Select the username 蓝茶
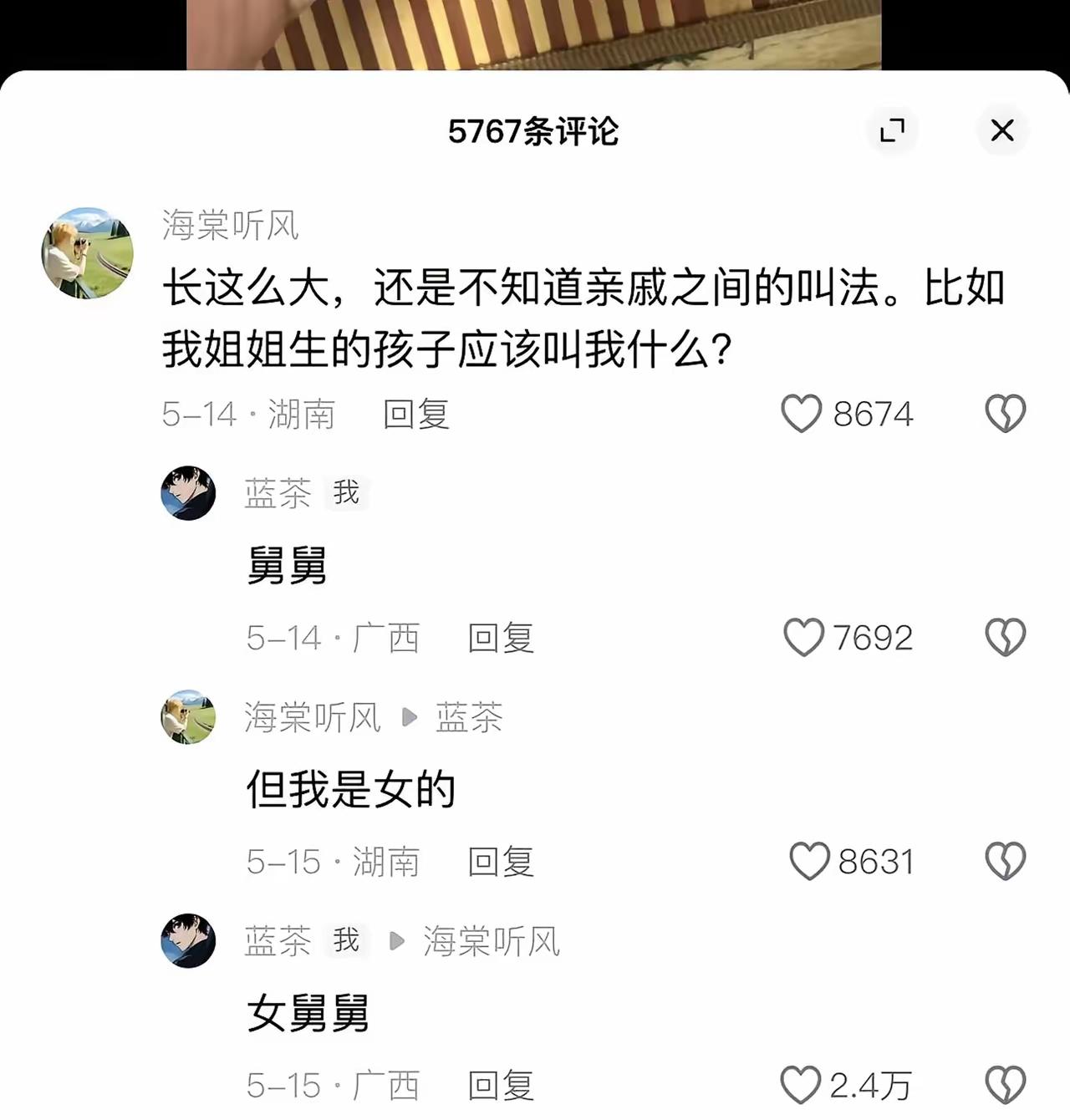 (x=276, y=494)
